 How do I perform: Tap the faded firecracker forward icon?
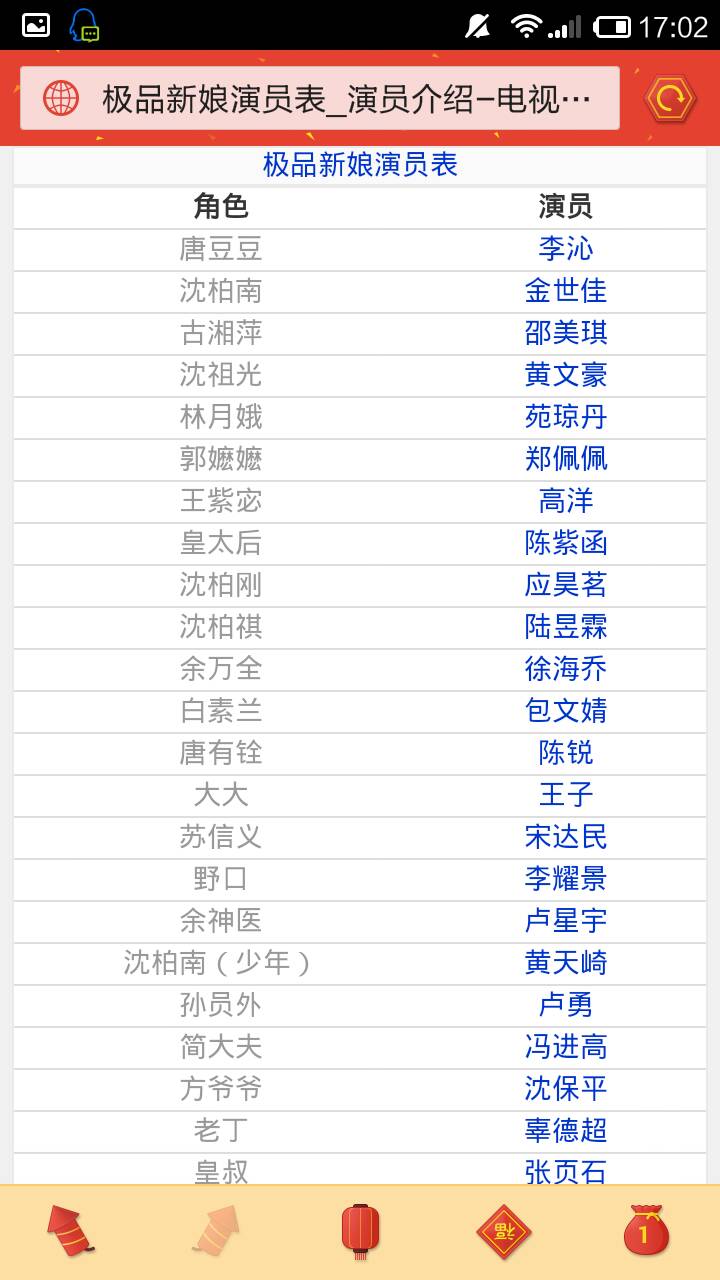coord(217,1231)
